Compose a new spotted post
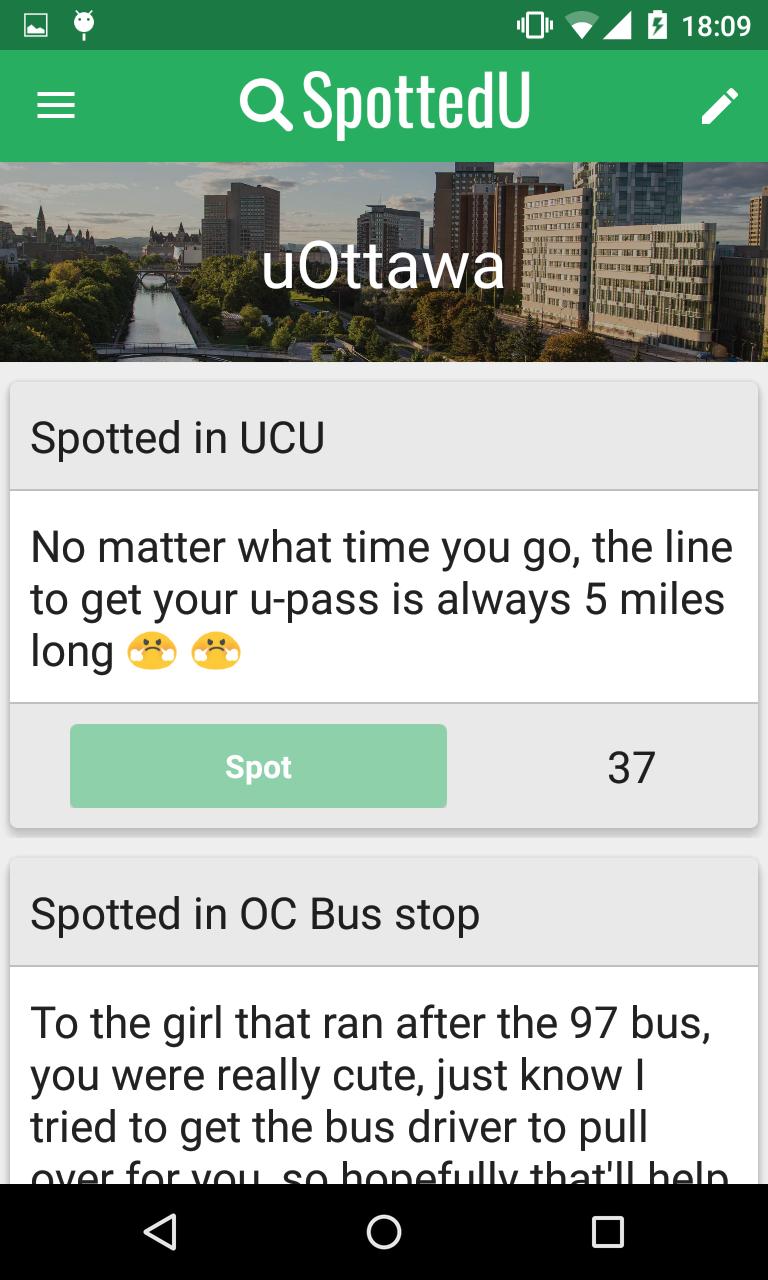Screen dimensions: 768x1280 [x=720, y=104]
